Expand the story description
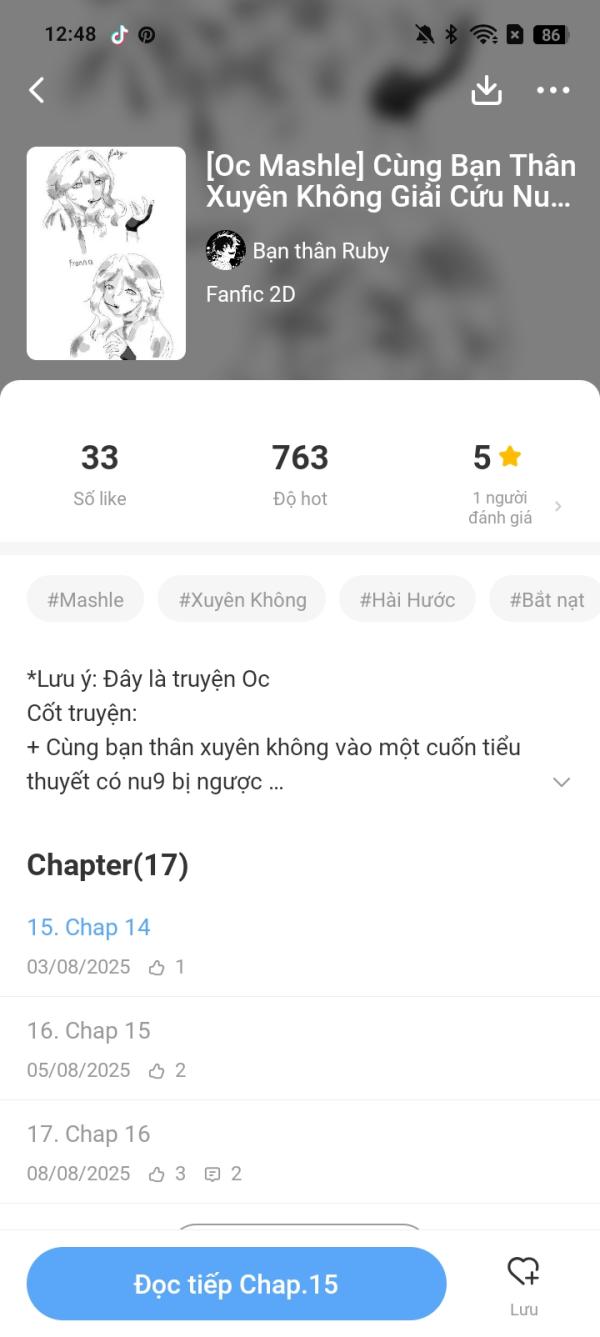 tap(561, 782)
